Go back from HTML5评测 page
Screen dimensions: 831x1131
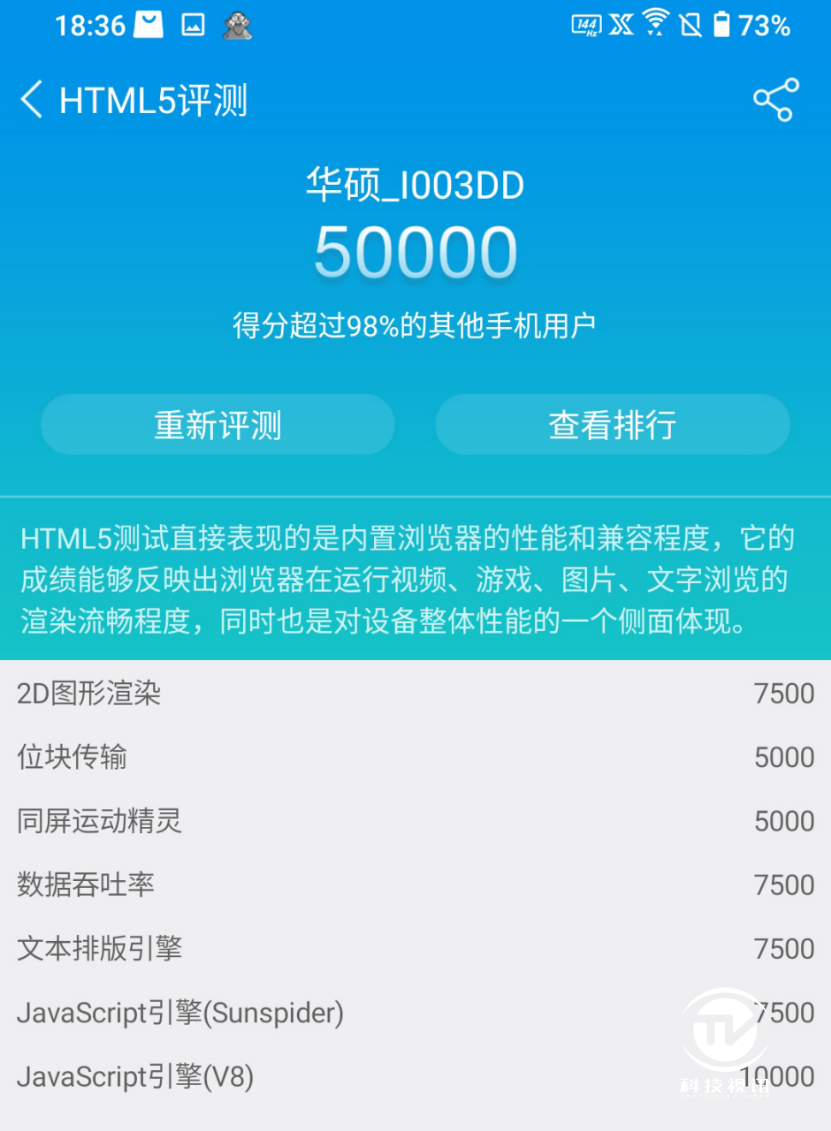tap(32, 101)
